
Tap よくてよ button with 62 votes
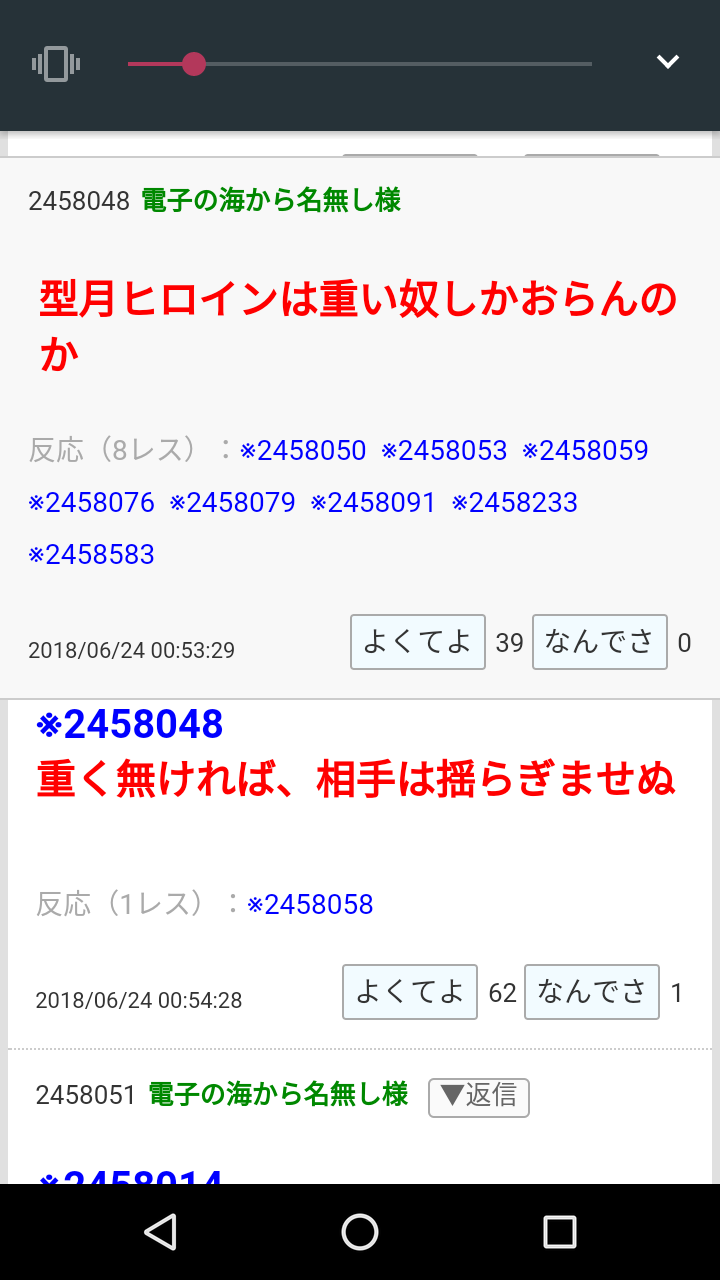pyautogui.click(x=409, y=992)
